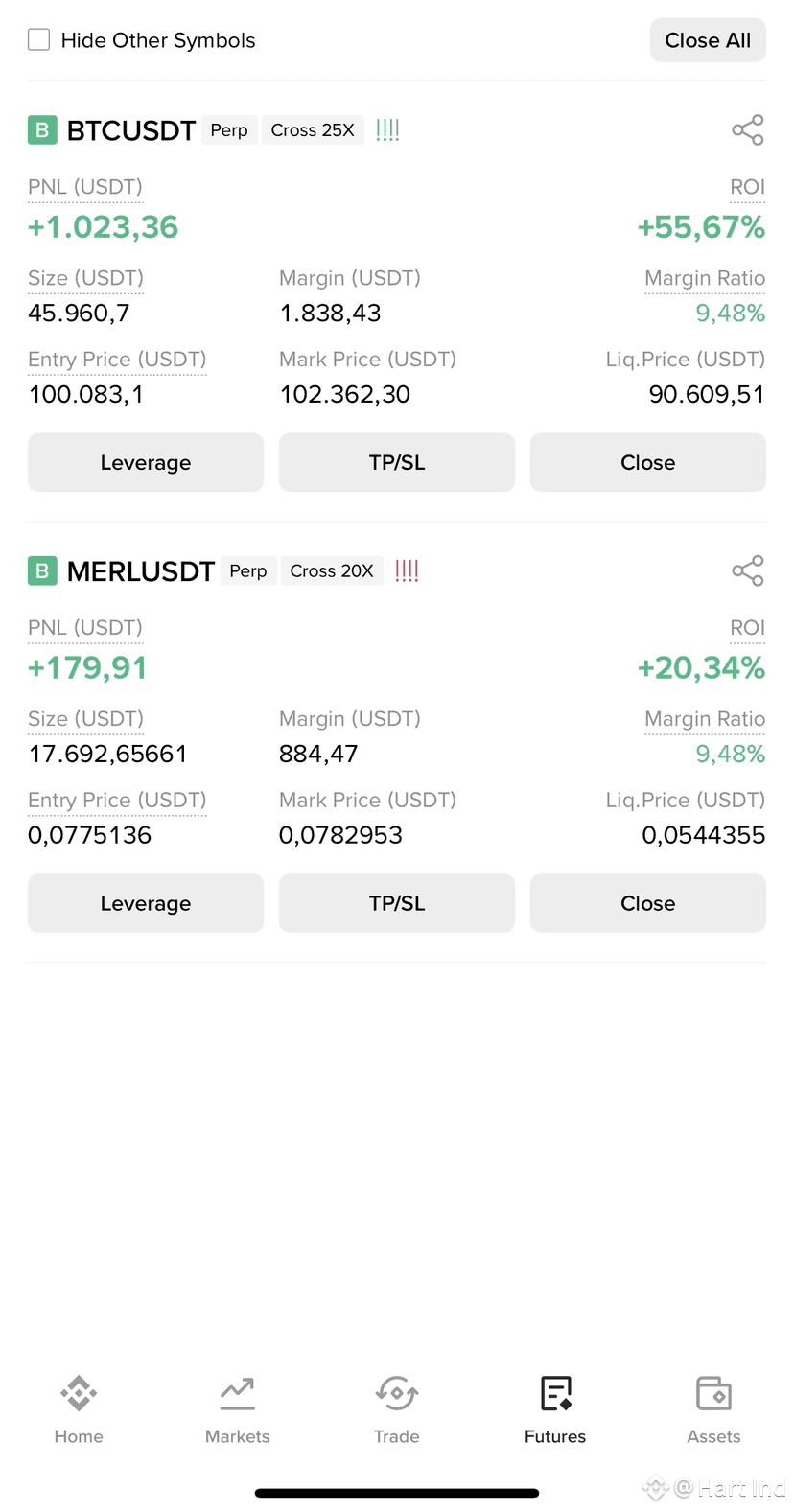Screen dimensions: 794x1512
Task: Select the Futures tab
Action: point(555,1409)
